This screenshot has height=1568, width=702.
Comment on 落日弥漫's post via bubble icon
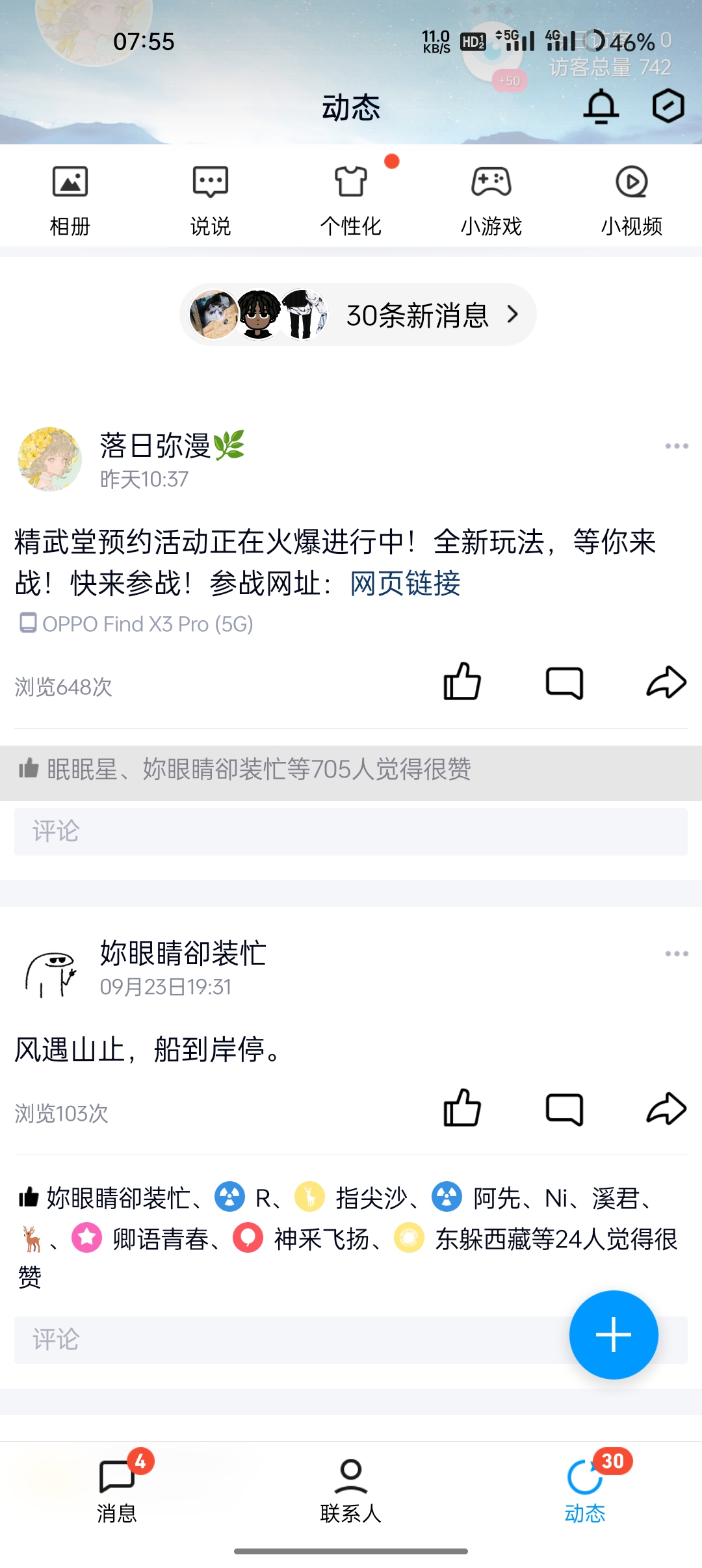coord(564,683)
